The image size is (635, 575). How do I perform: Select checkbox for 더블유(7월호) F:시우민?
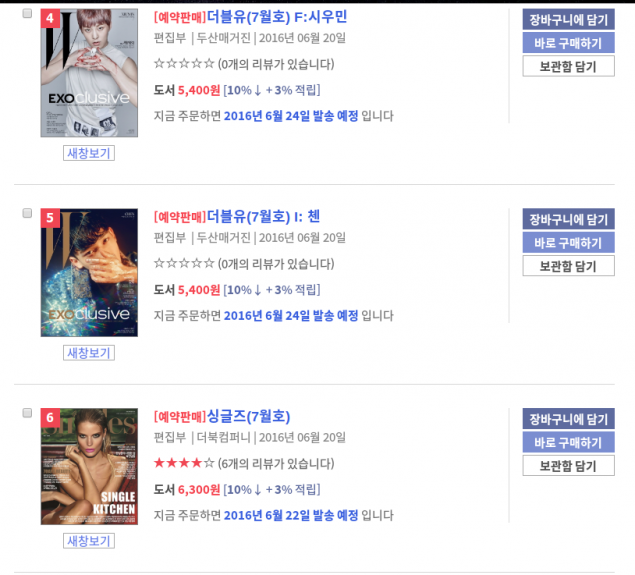pos(26,15)
